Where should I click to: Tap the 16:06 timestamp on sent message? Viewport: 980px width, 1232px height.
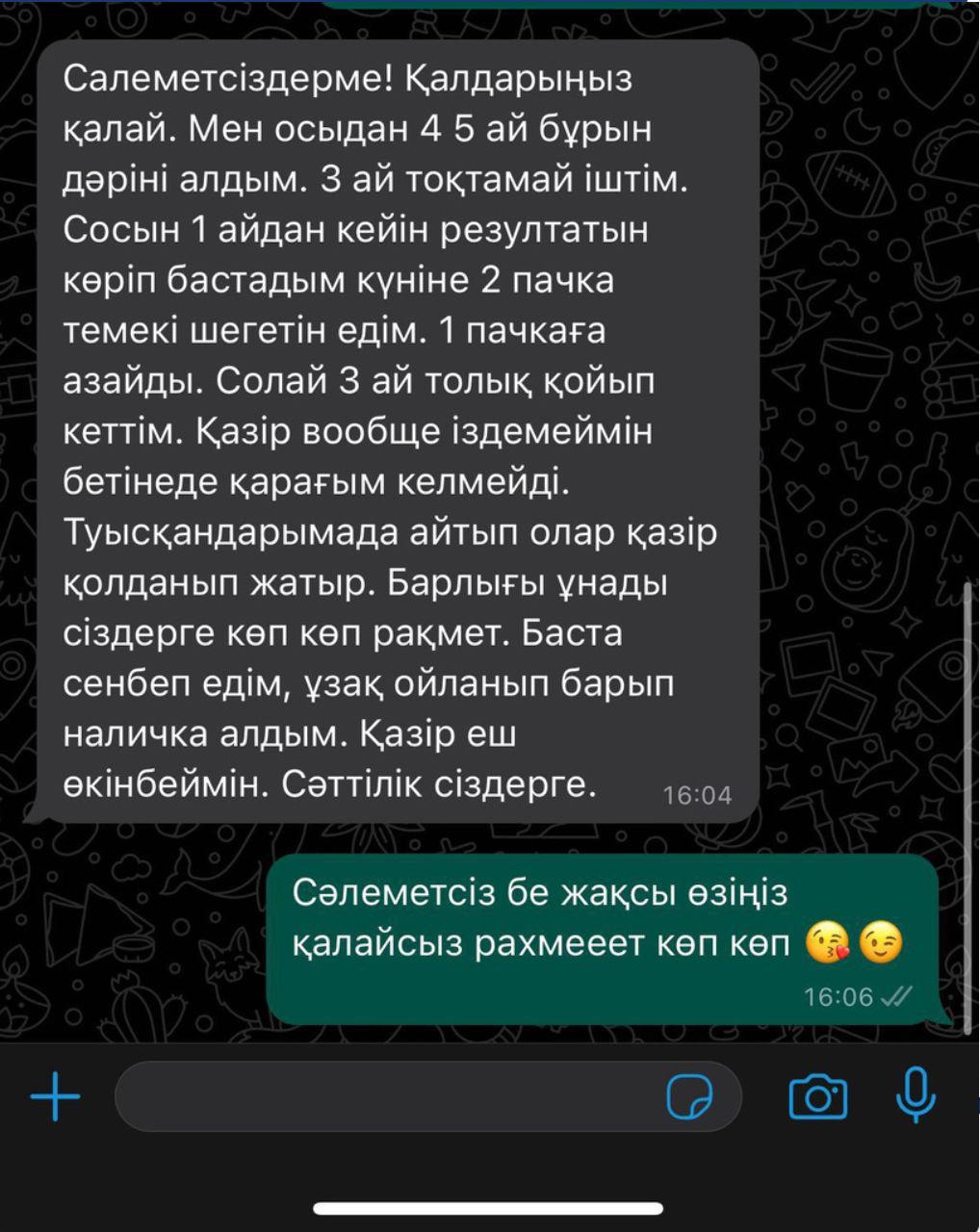click(x=838, y=994)
